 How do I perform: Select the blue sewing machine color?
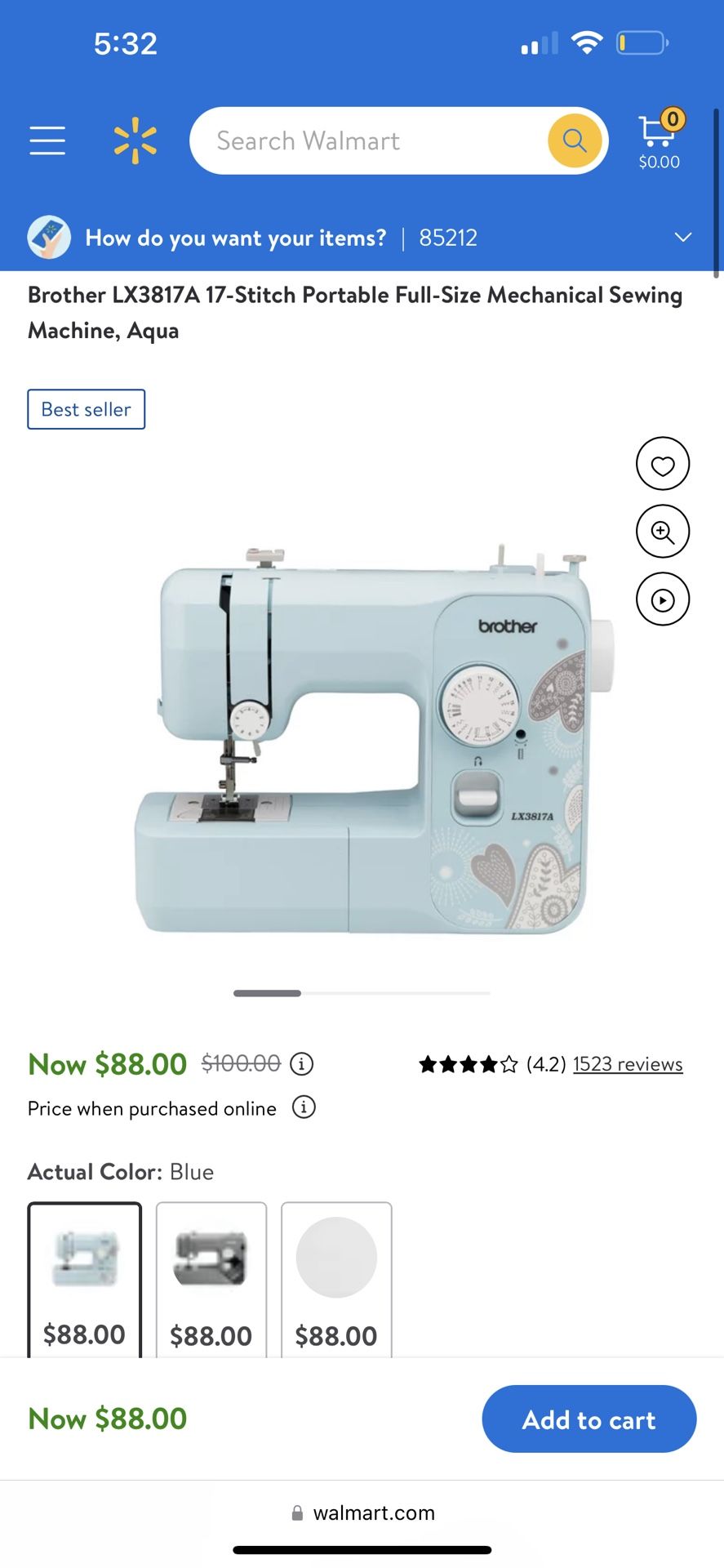(x=84, y=1279)
